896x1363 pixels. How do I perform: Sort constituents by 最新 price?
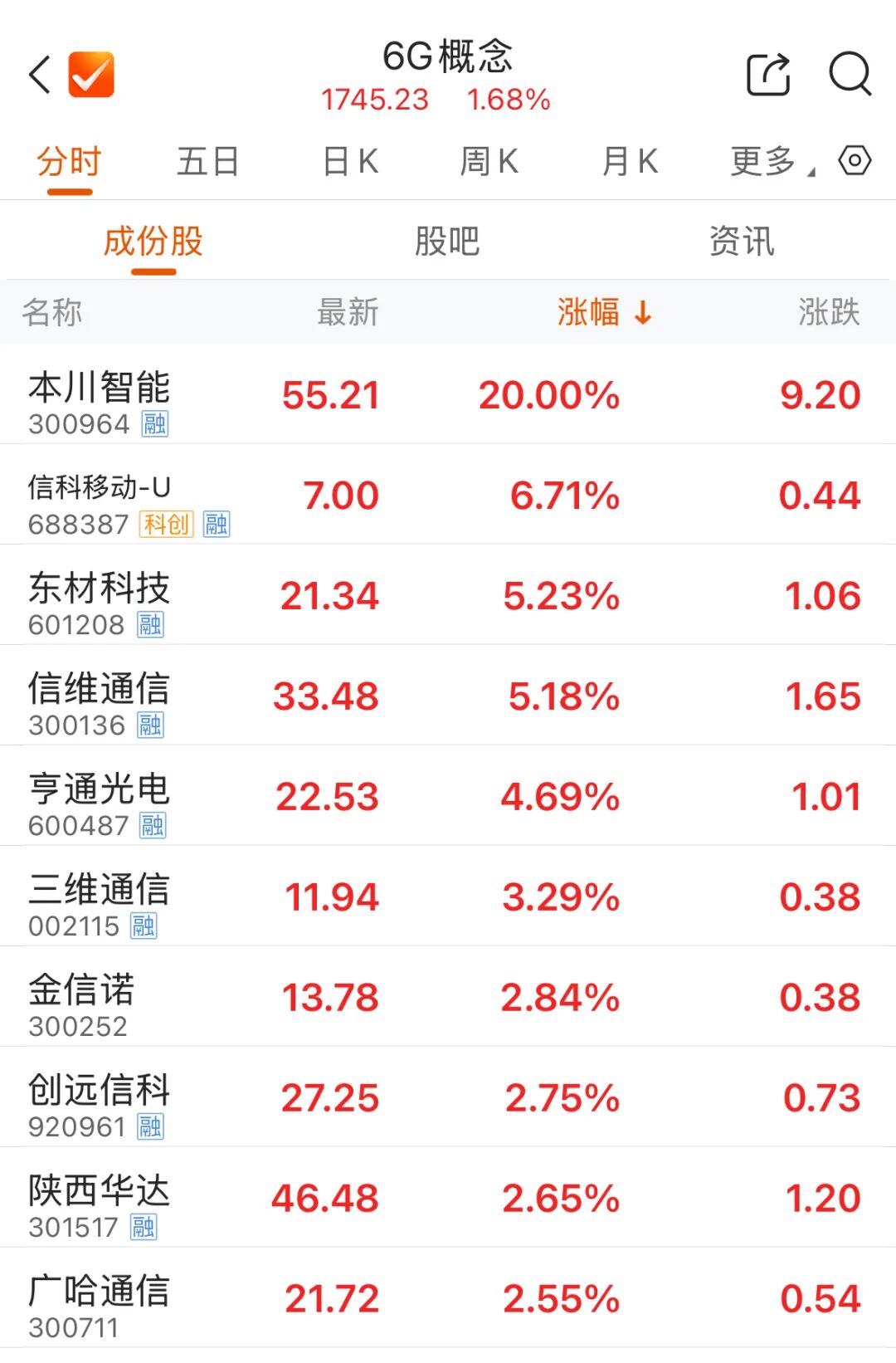click(348, 313)
